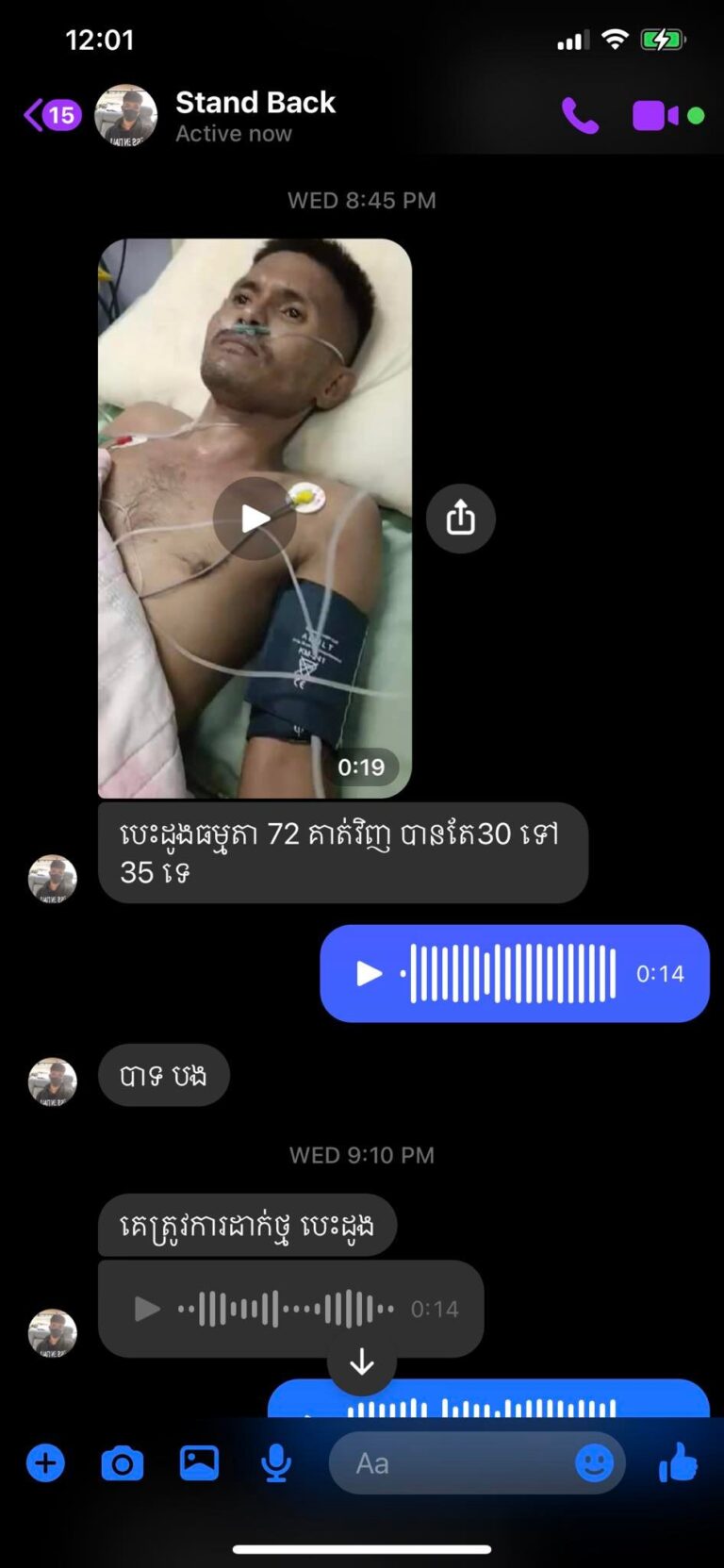Play the received gray 0:14 voice message
The width and height of the screenshot is (724, 1568).
[147, 1309]
